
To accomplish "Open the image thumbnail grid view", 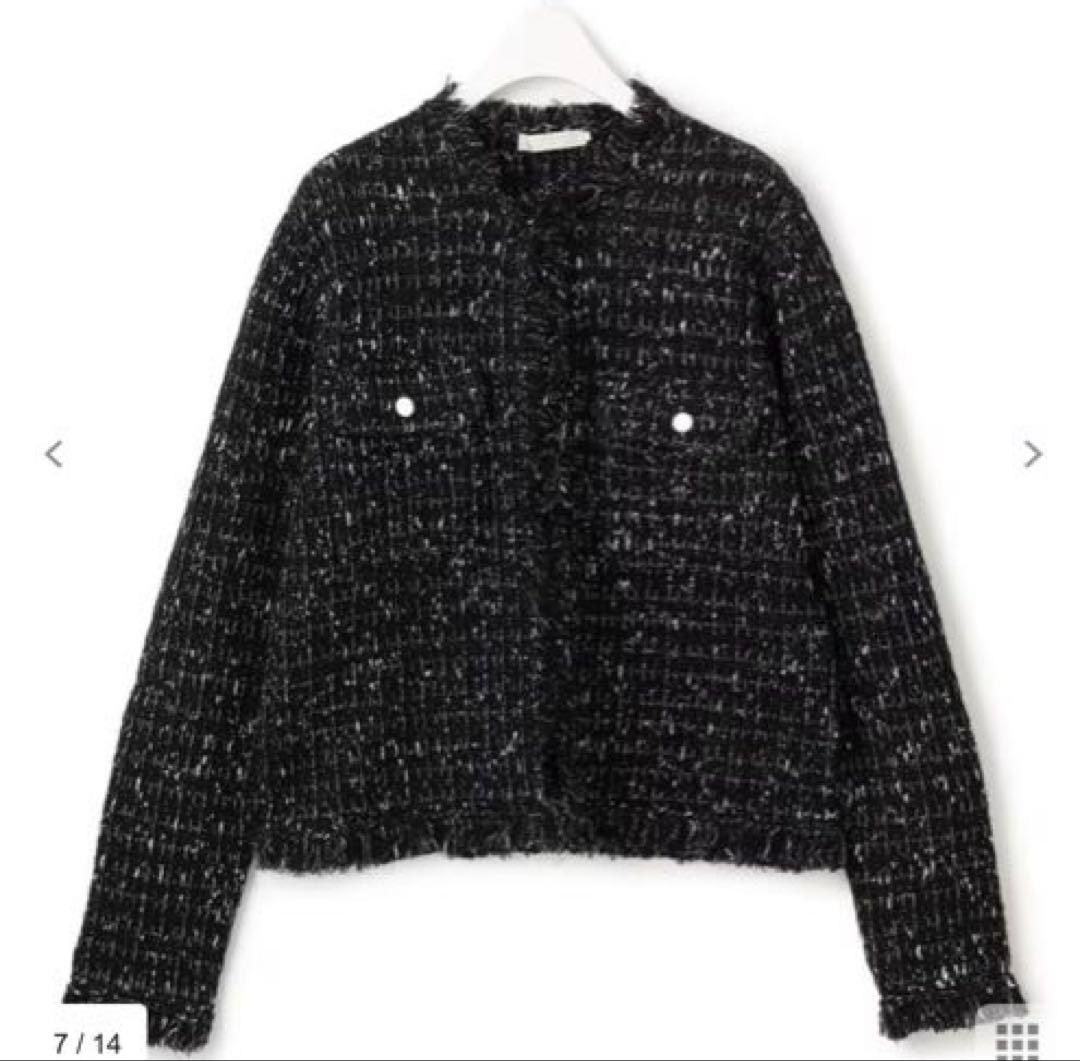I will tap(1019, 1040).
